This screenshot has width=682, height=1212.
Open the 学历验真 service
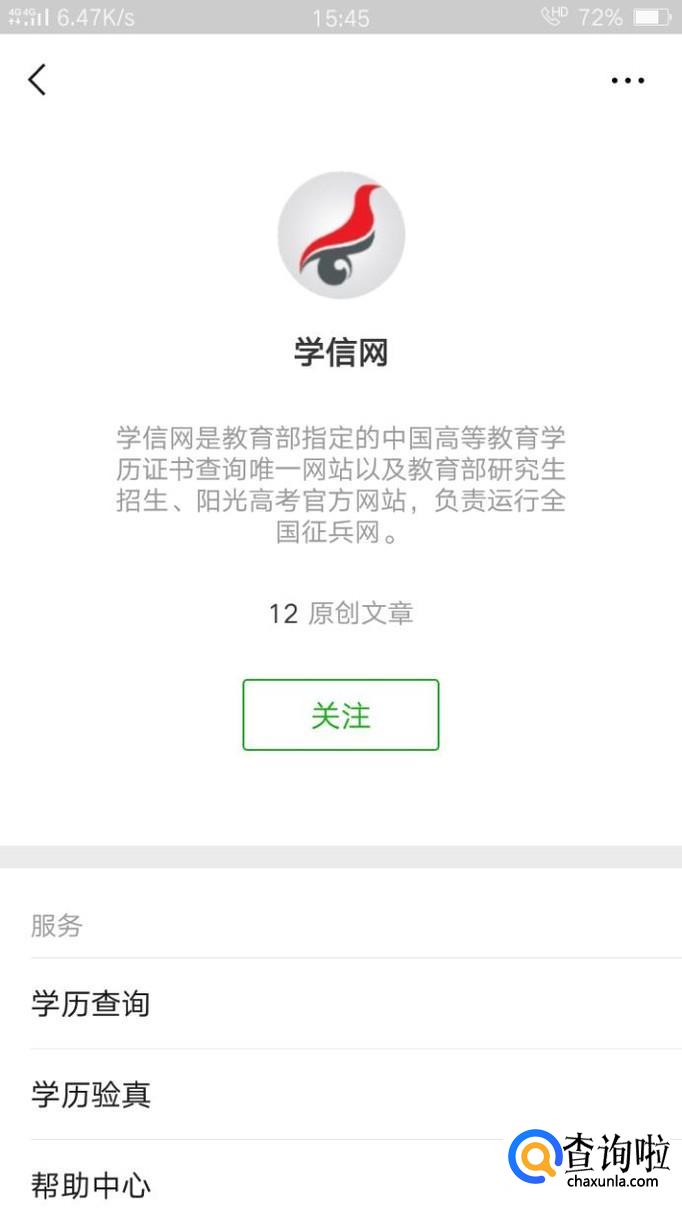point(90,1094)
